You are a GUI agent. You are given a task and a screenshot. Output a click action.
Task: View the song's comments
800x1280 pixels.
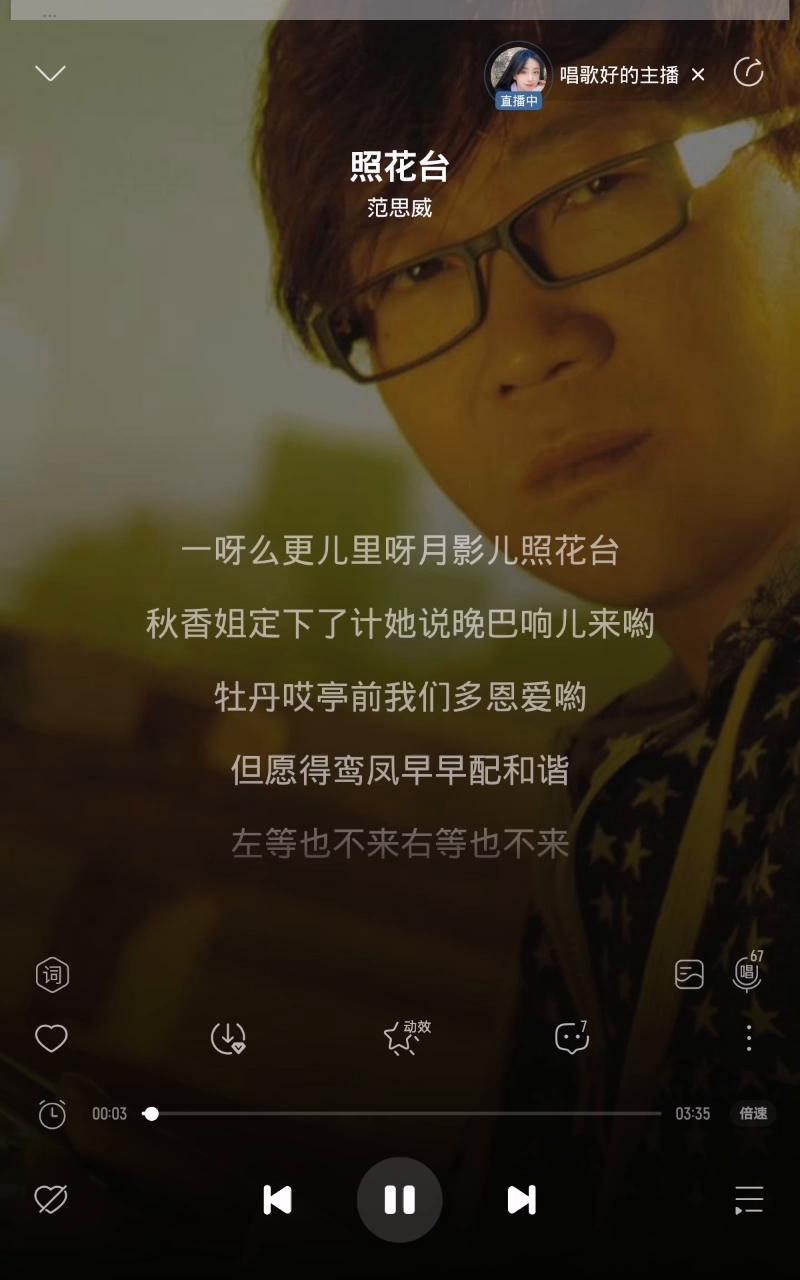click(571, 1038)
